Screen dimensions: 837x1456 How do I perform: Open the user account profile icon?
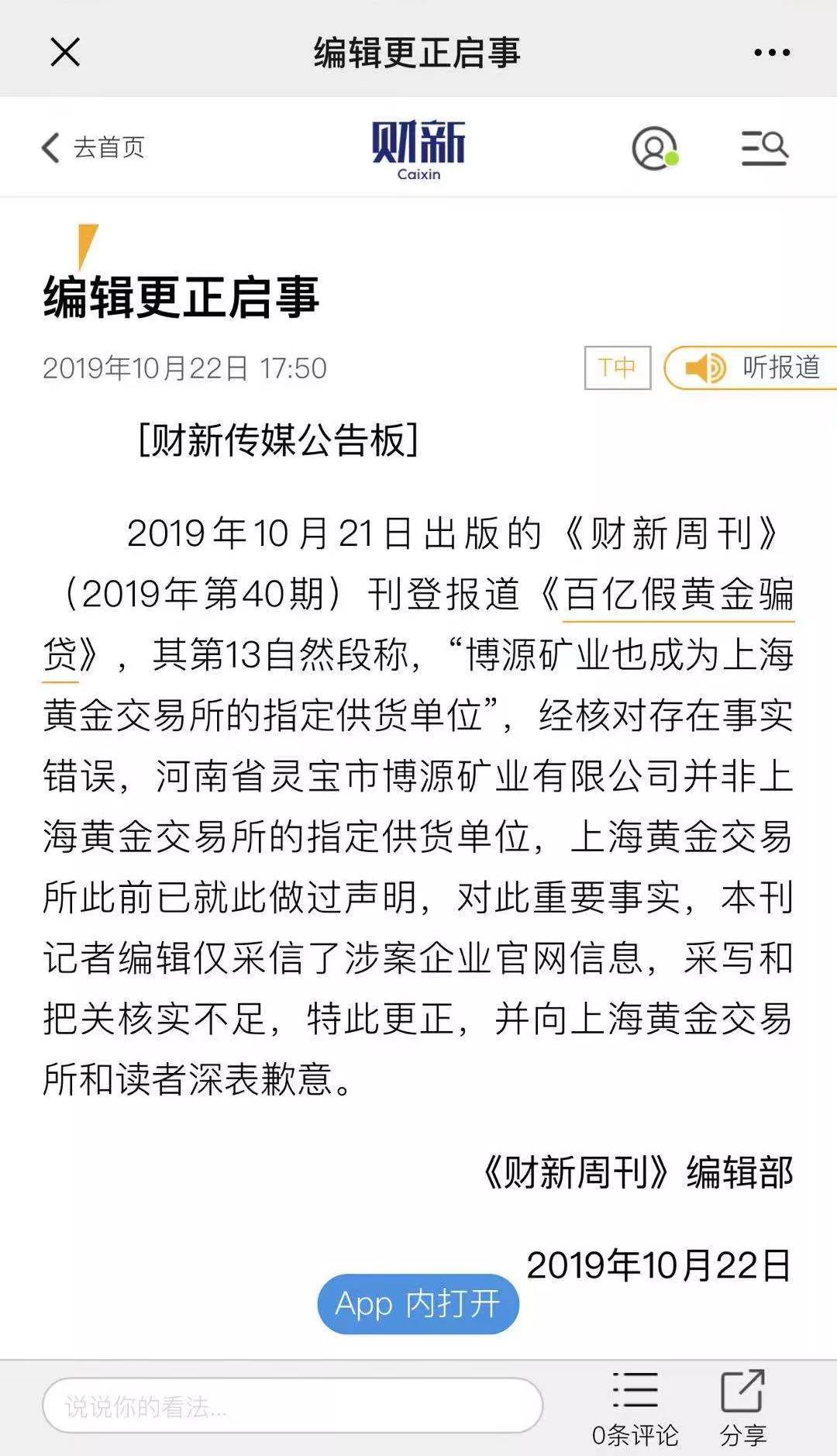pos(655,147)
